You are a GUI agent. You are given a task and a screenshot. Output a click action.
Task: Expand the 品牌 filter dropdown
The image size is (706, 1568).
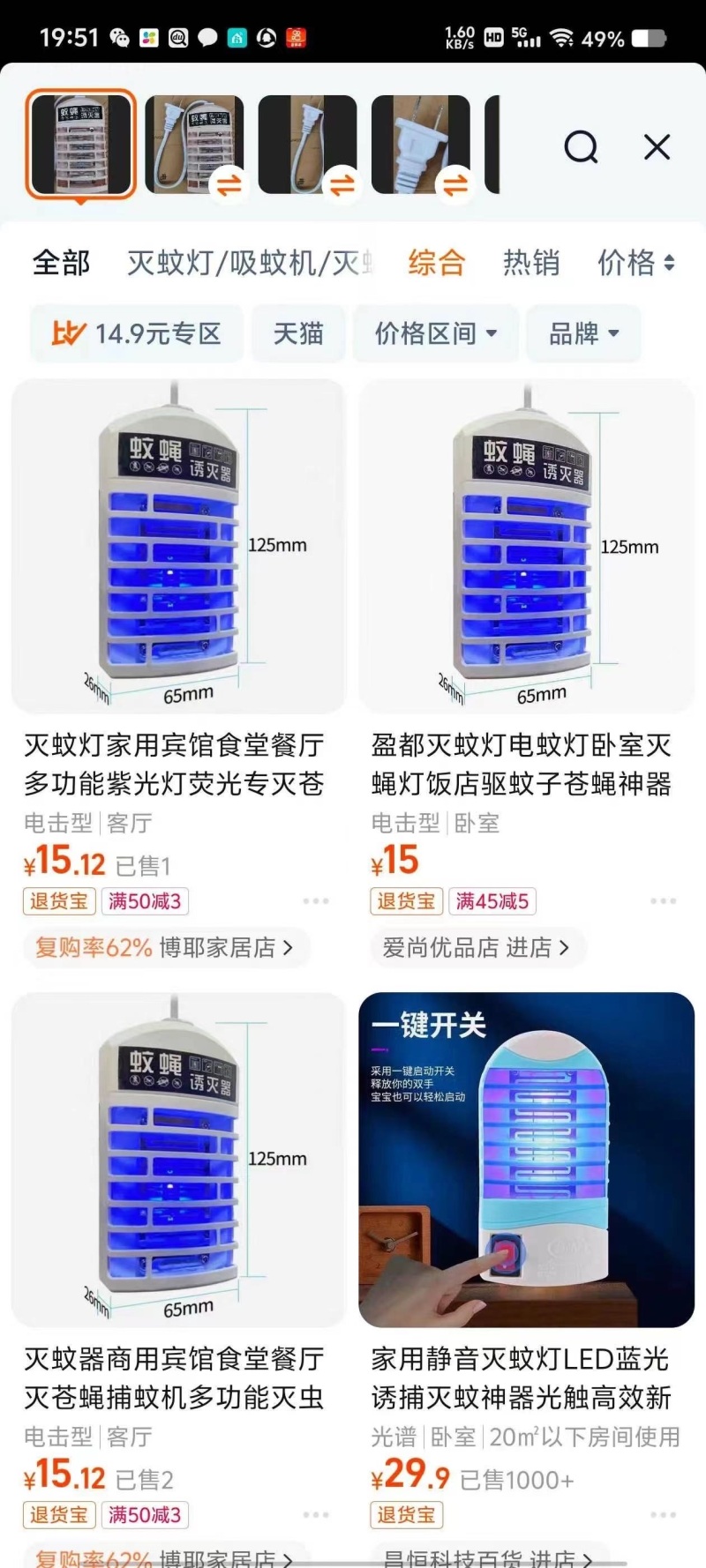tap(583, 333)
